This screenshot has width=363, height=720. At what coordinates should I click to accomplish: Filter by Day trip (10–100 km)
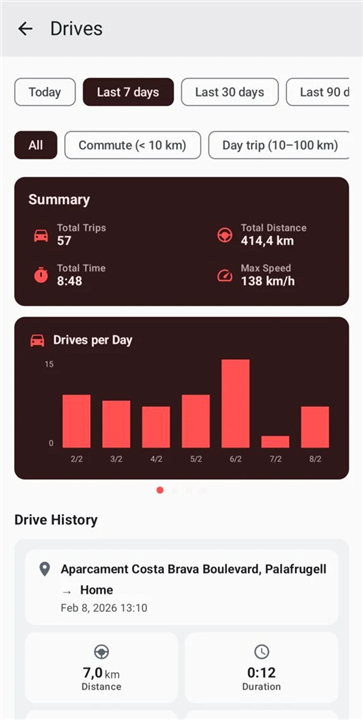click(x=279, y=145)
